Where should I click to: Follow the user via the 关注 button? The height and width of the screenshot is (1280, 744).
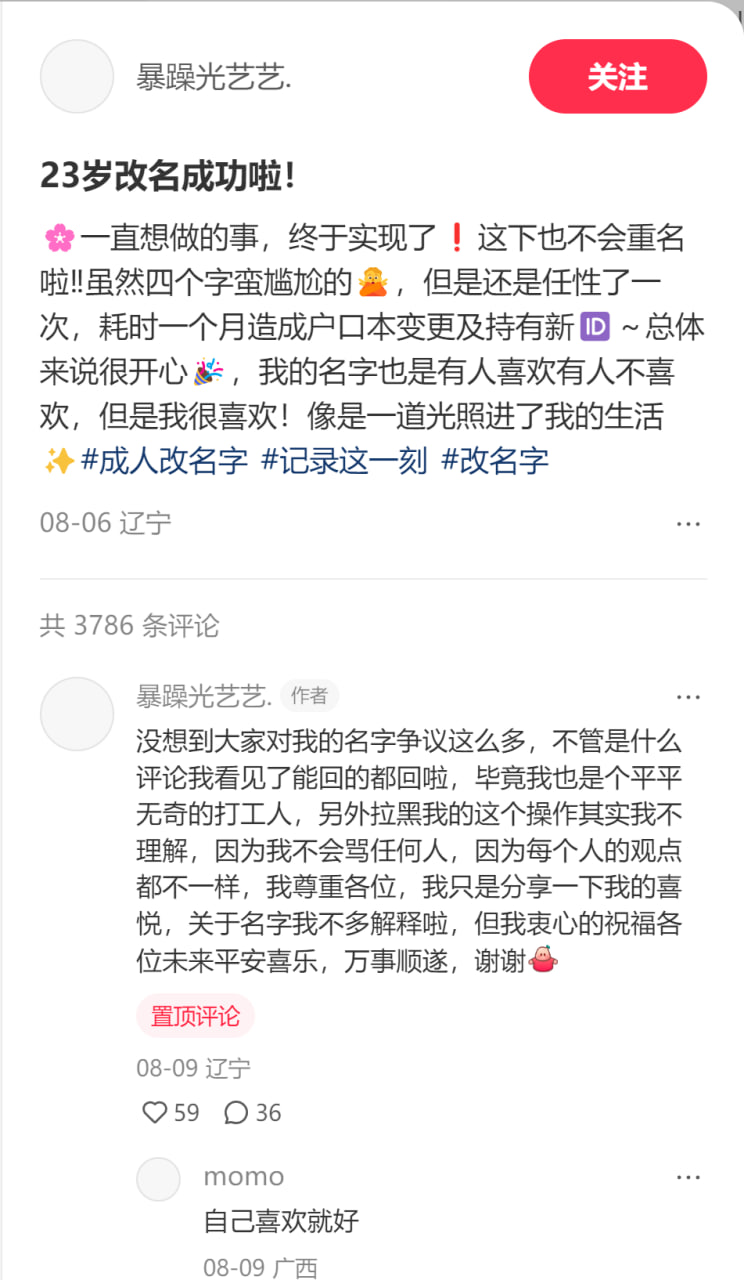[618, 76]
